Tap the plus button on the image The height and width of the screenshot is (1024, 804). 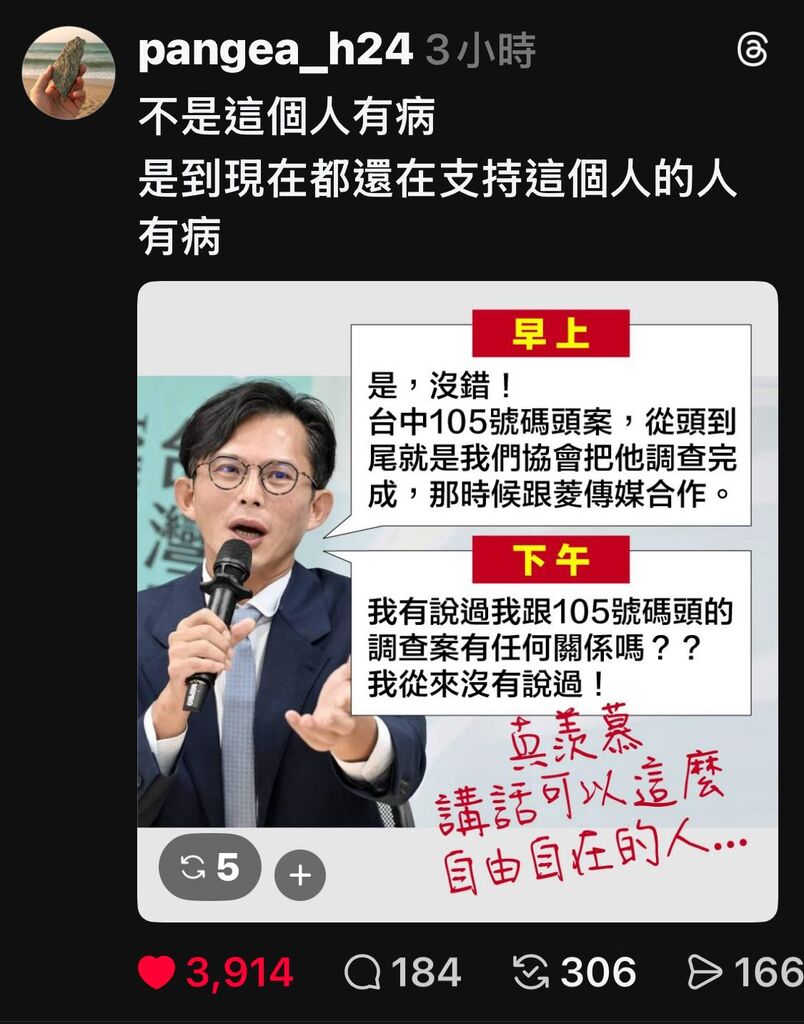299,876
